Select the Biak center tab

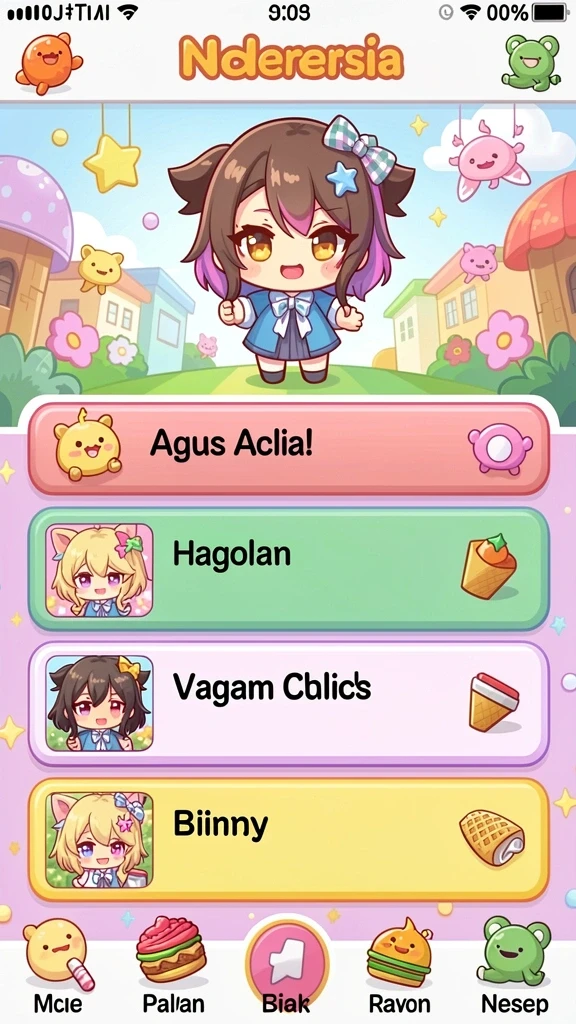[287, 967]
